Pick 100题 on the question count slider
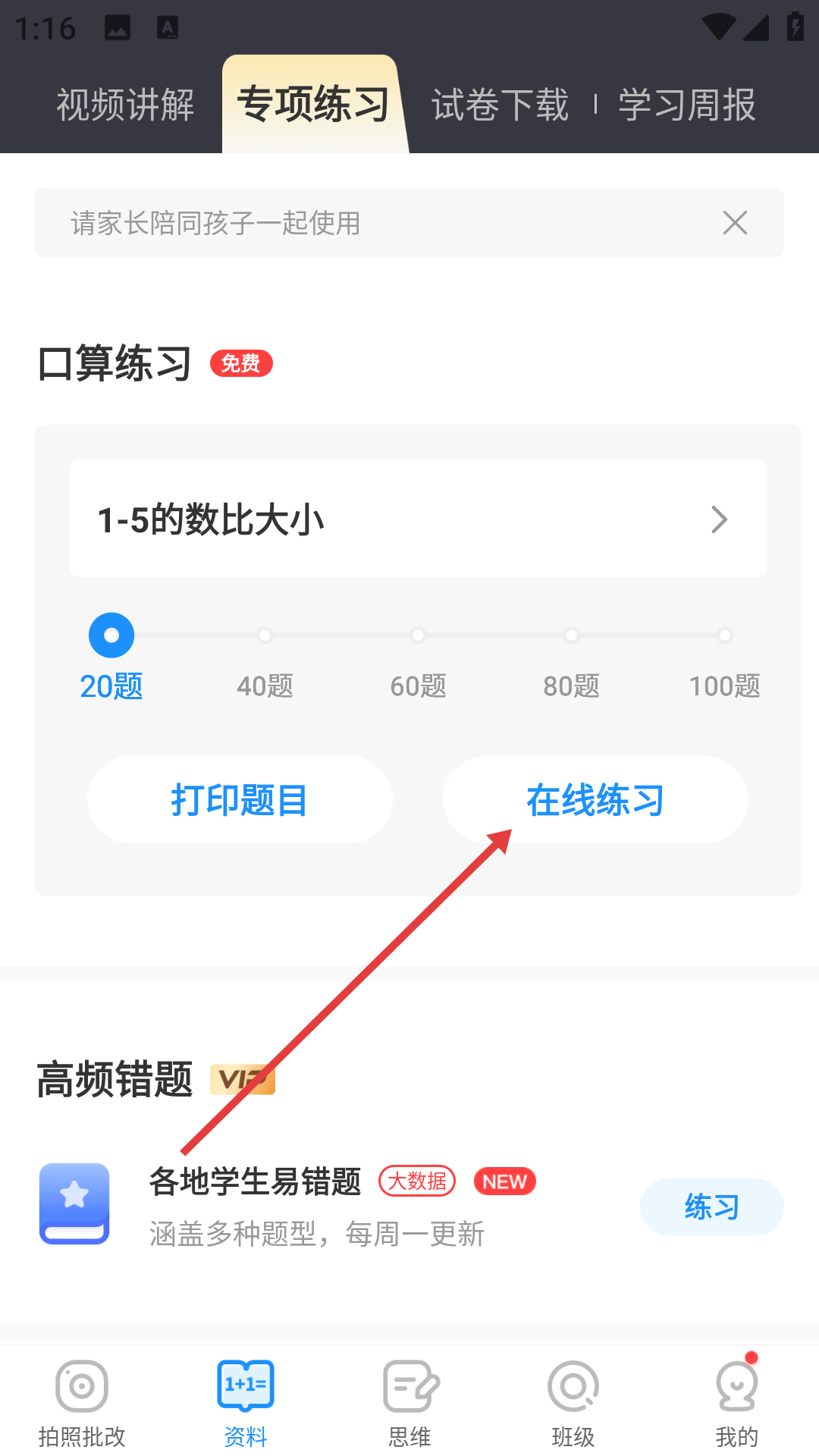819x1456 pixels. pyautogui.click(x=724, y=635)
